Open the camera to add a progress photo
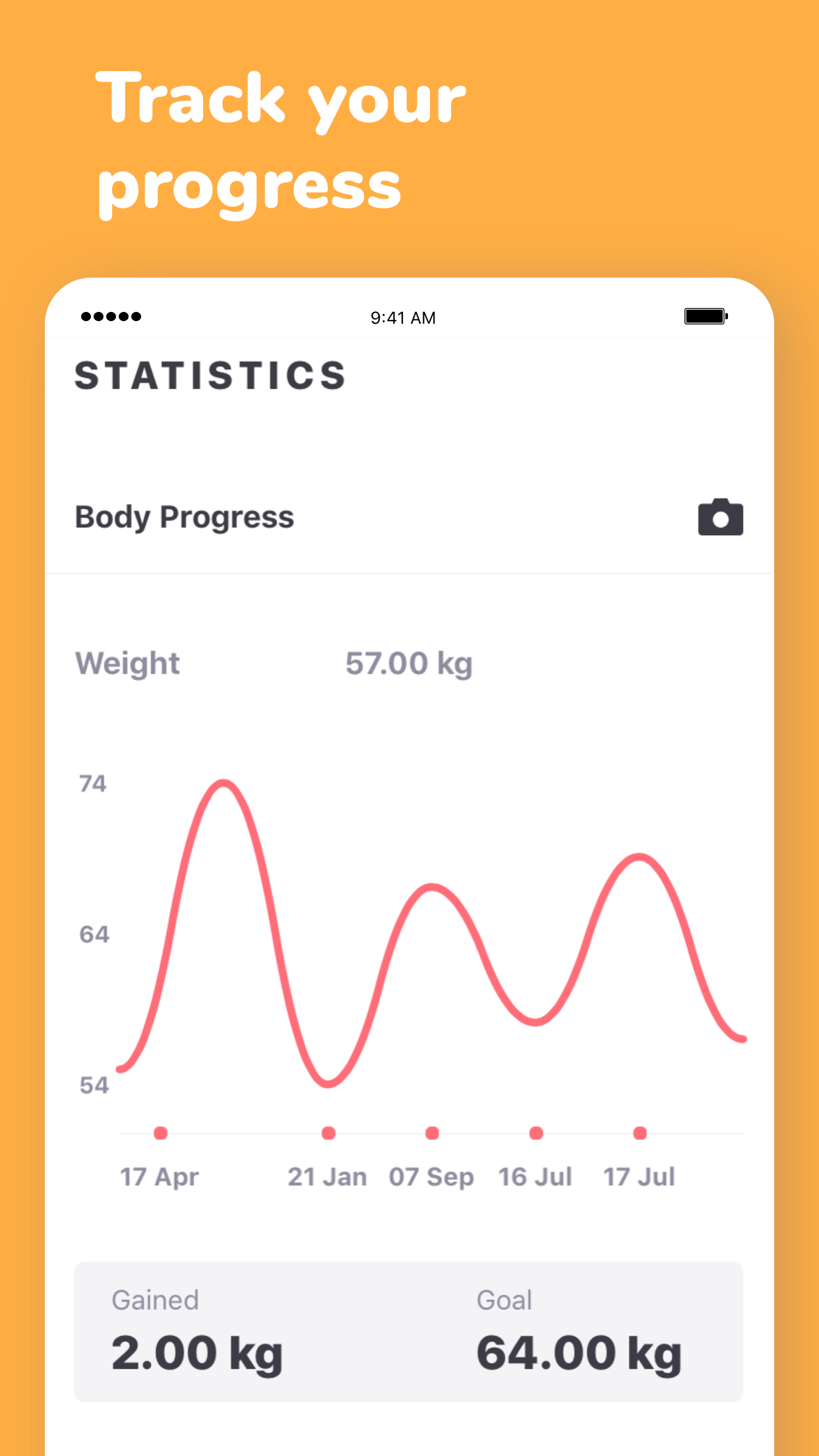Viewport: 819px width, 1456px height. tap(721, 517)
